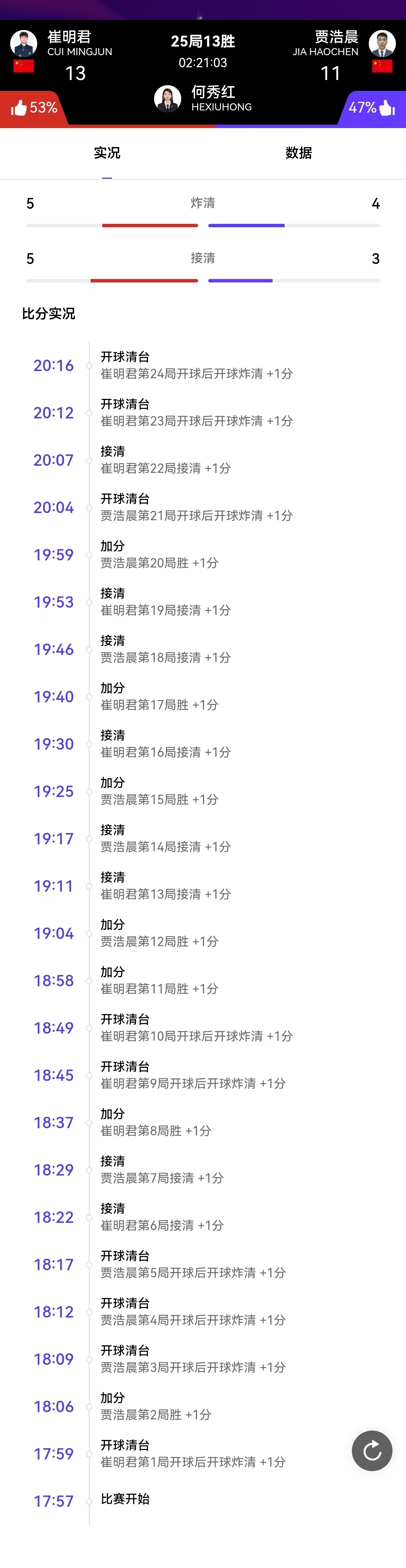Open referee 何秀红's avatar
The width and height of the screenshot is (406, 1568).
coord(168,99)
